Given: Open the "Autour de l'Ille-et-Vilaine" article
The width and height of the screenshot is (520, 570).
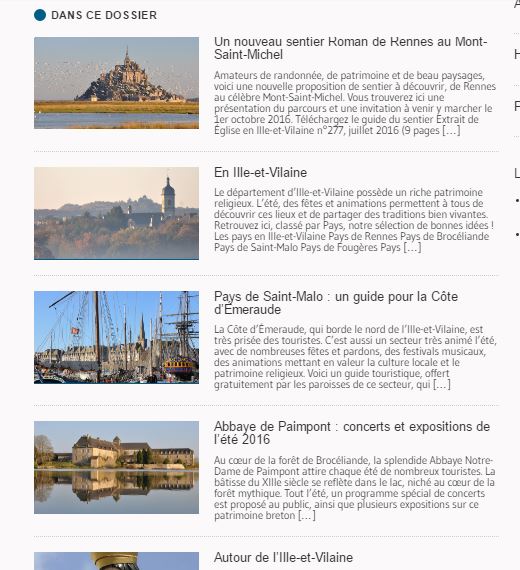Looking at the screenshot, I should 283,557.
